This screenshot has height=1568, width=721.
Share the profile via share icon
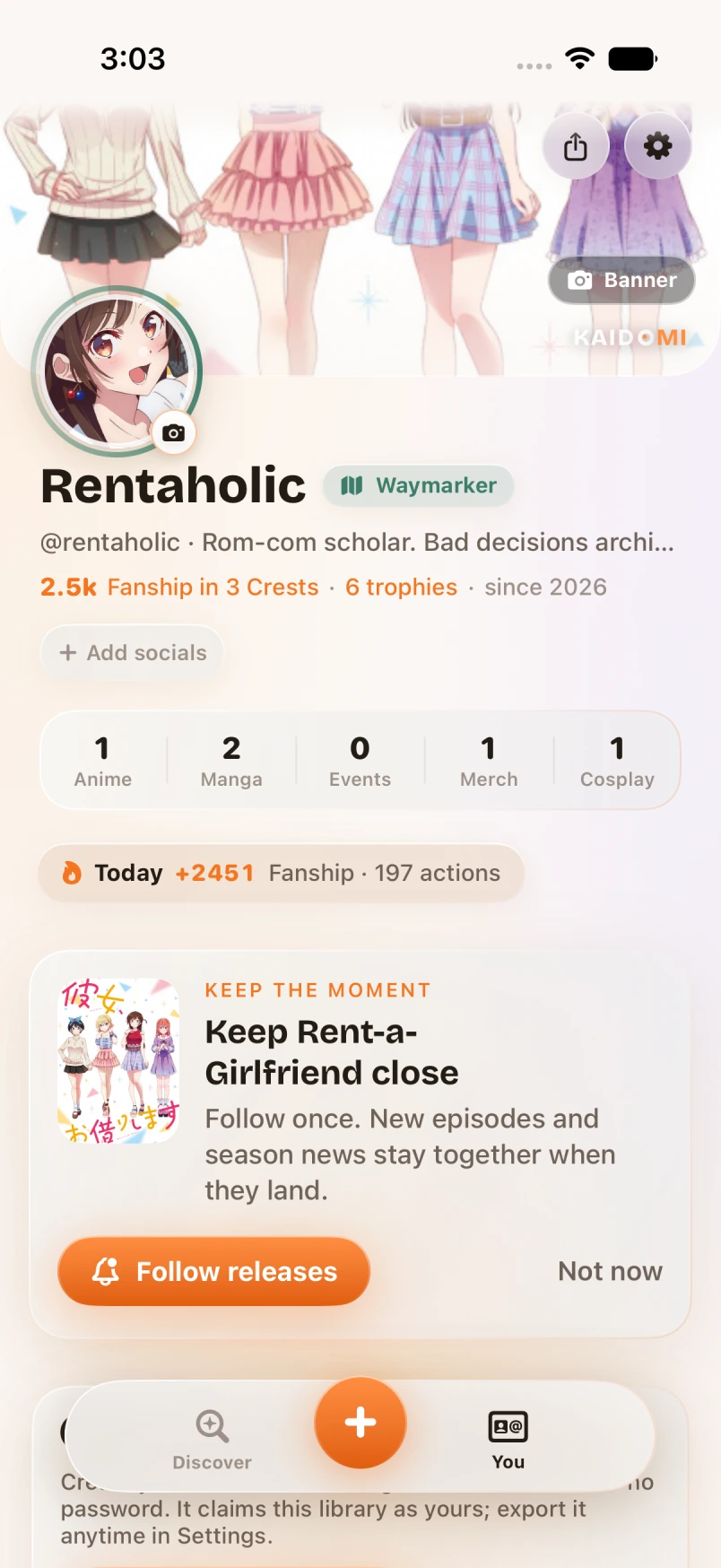pyautogui.click(x=576, y=146)
